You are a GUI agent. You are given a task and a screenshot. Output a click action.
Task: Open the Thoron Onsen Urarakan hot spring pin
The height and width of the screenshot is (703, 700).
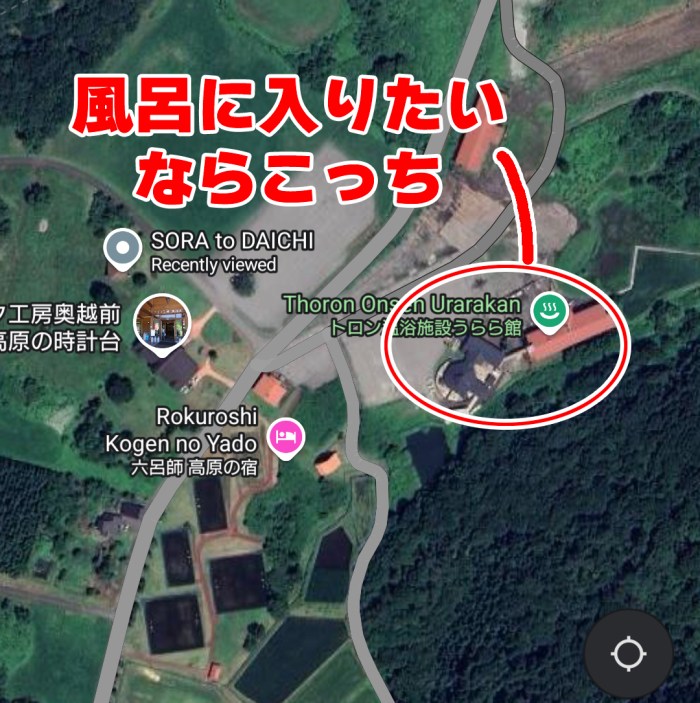click(548, 309)
